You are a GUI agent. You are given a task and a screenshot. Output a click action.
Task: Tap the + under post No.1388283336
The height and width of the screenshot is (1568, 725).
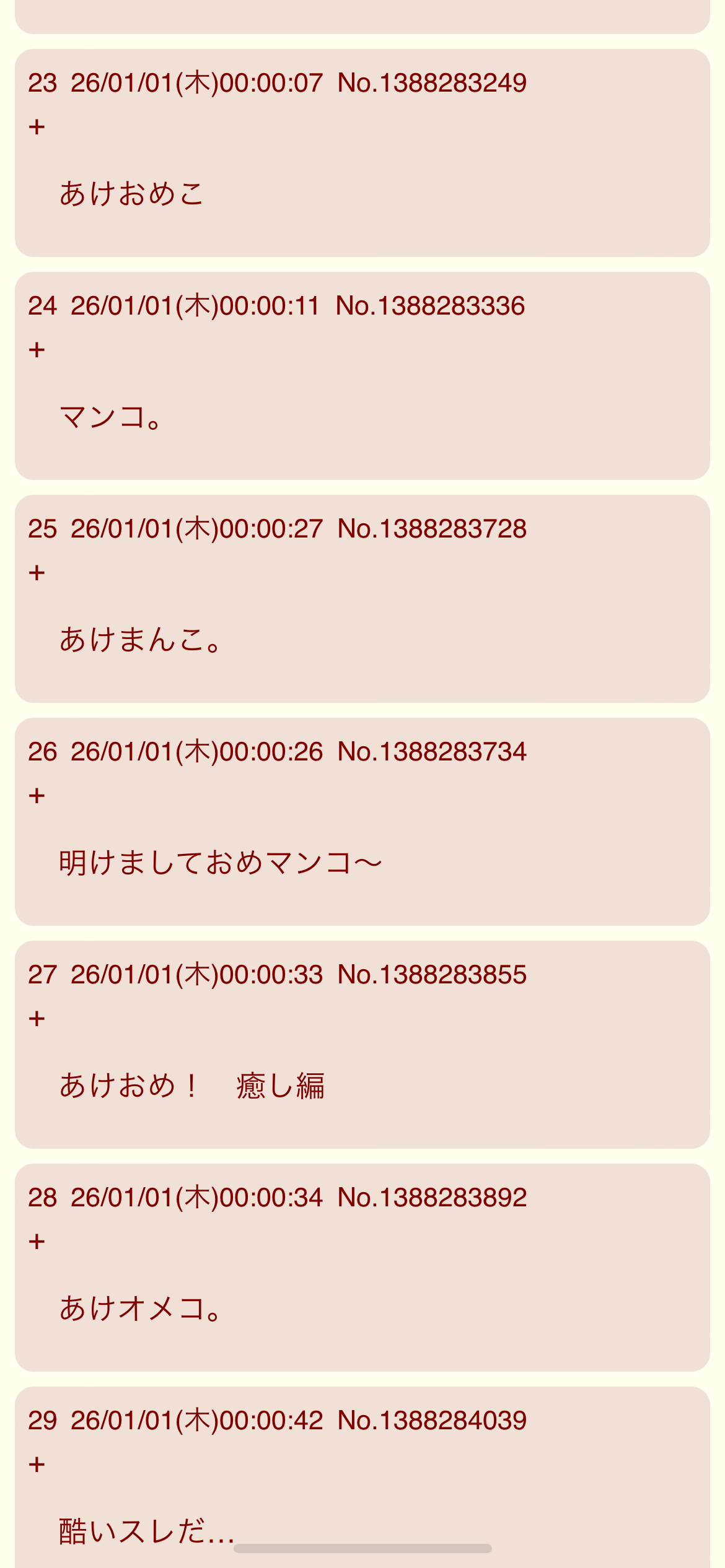(x=37, y=351)
